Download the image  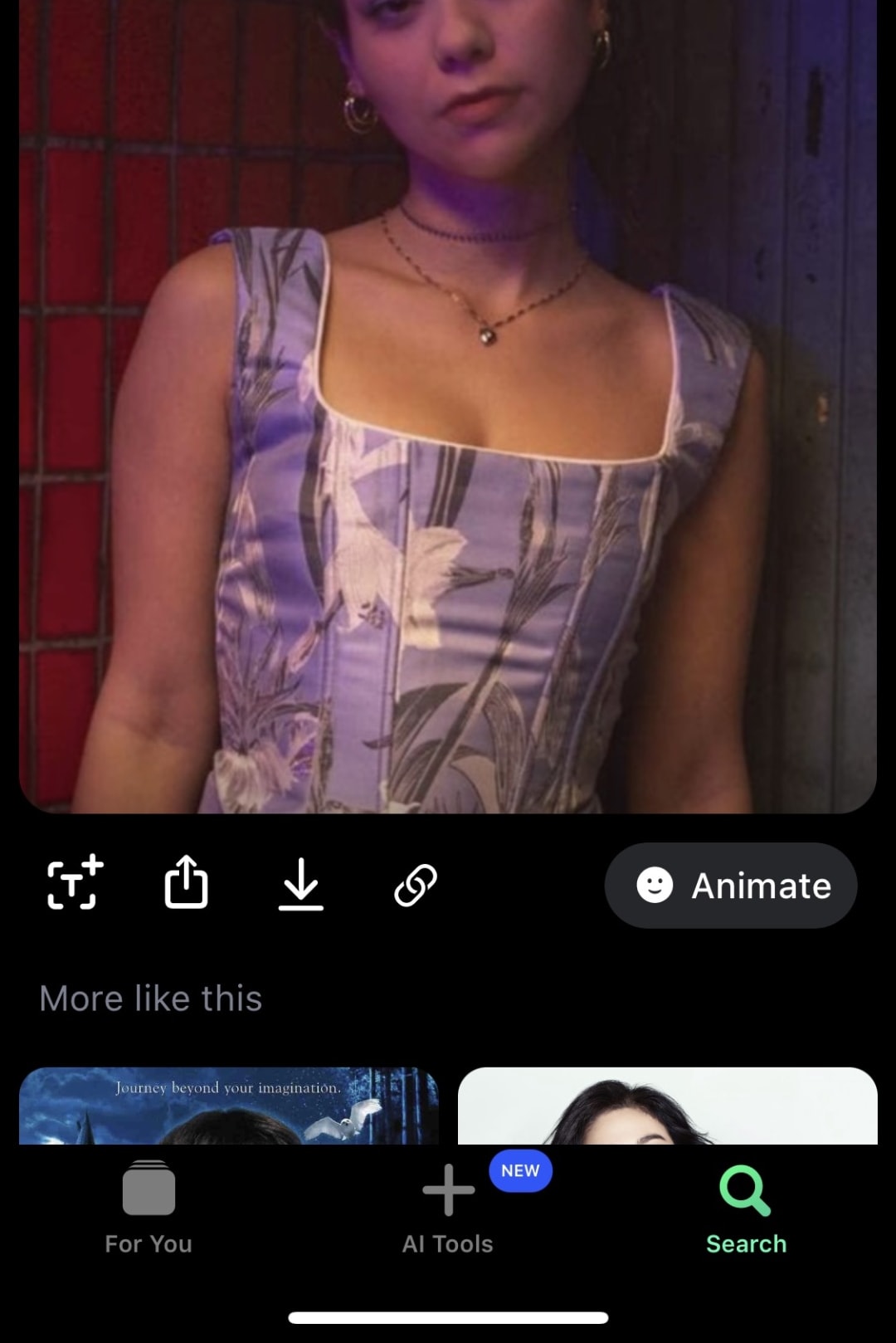point(300,884)
